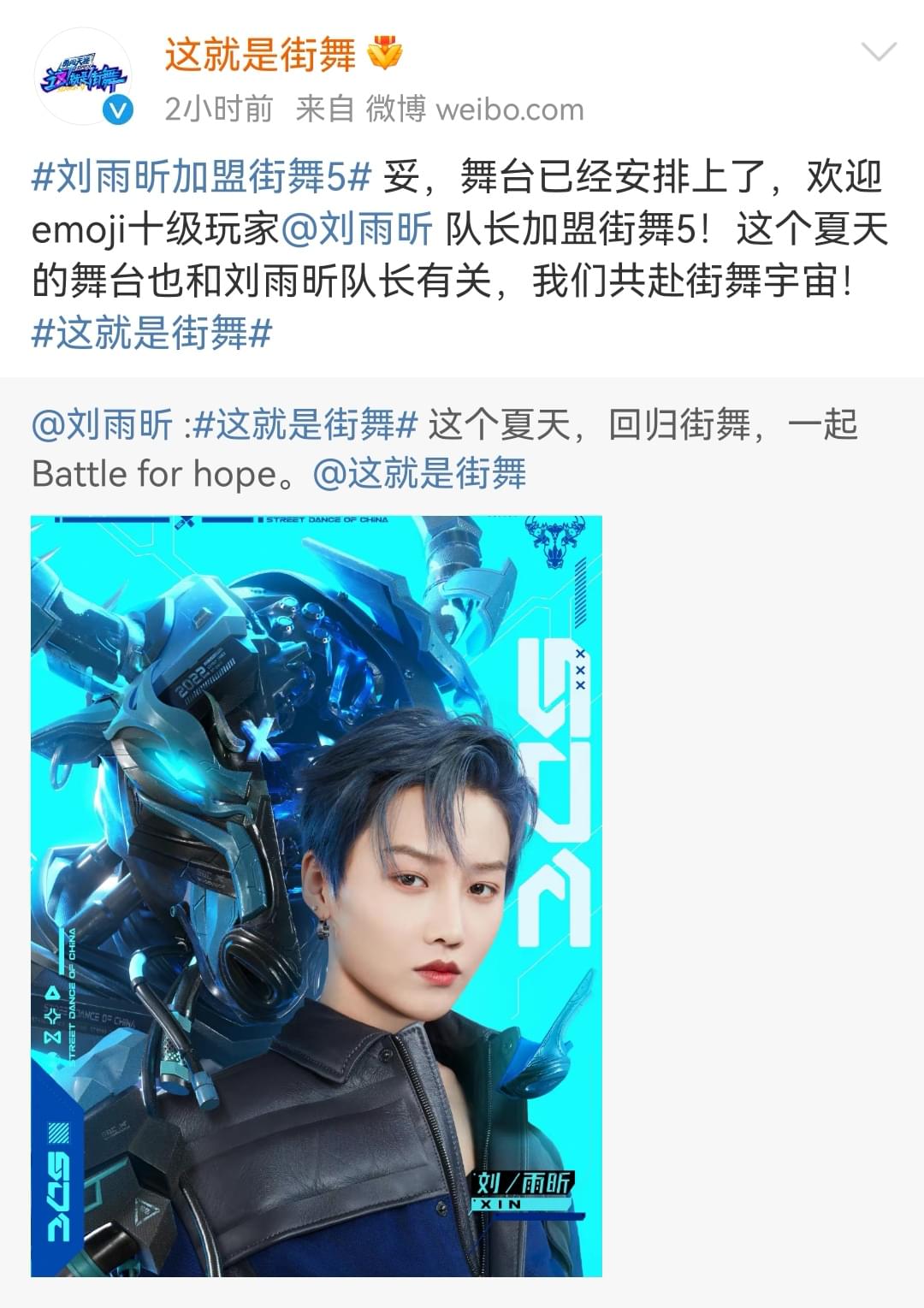
Task: Open @刘雨昕 author of the reposted post
Action: [103, 424]
